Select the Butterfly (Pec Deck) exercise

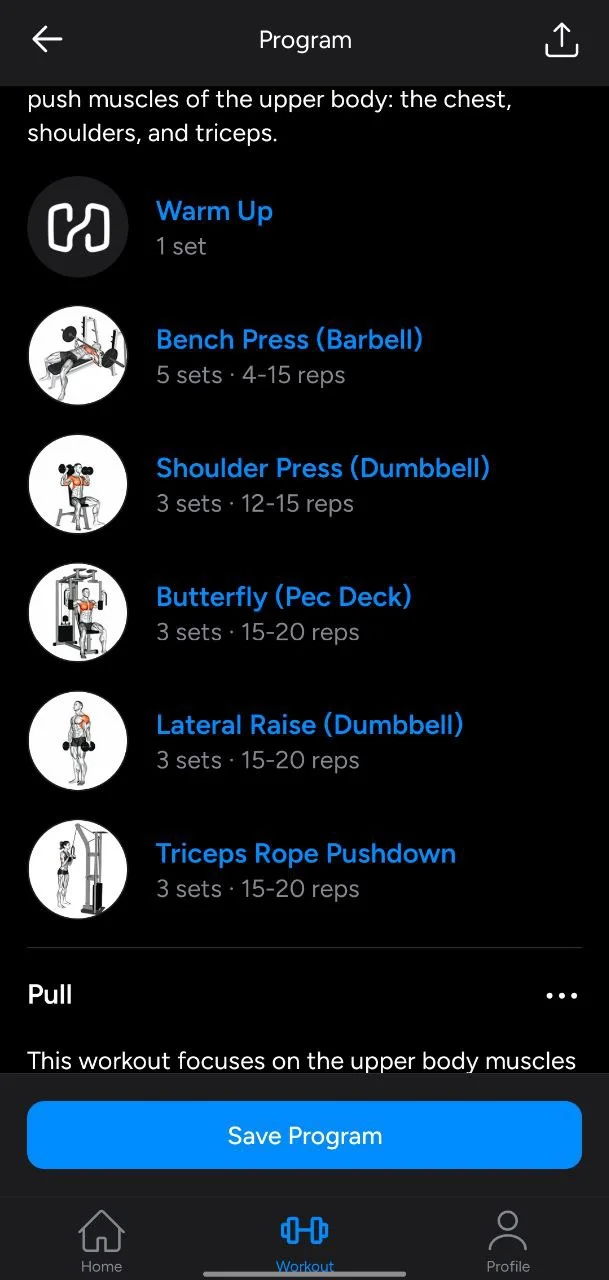pyautogui.click(x=283, y=597)
